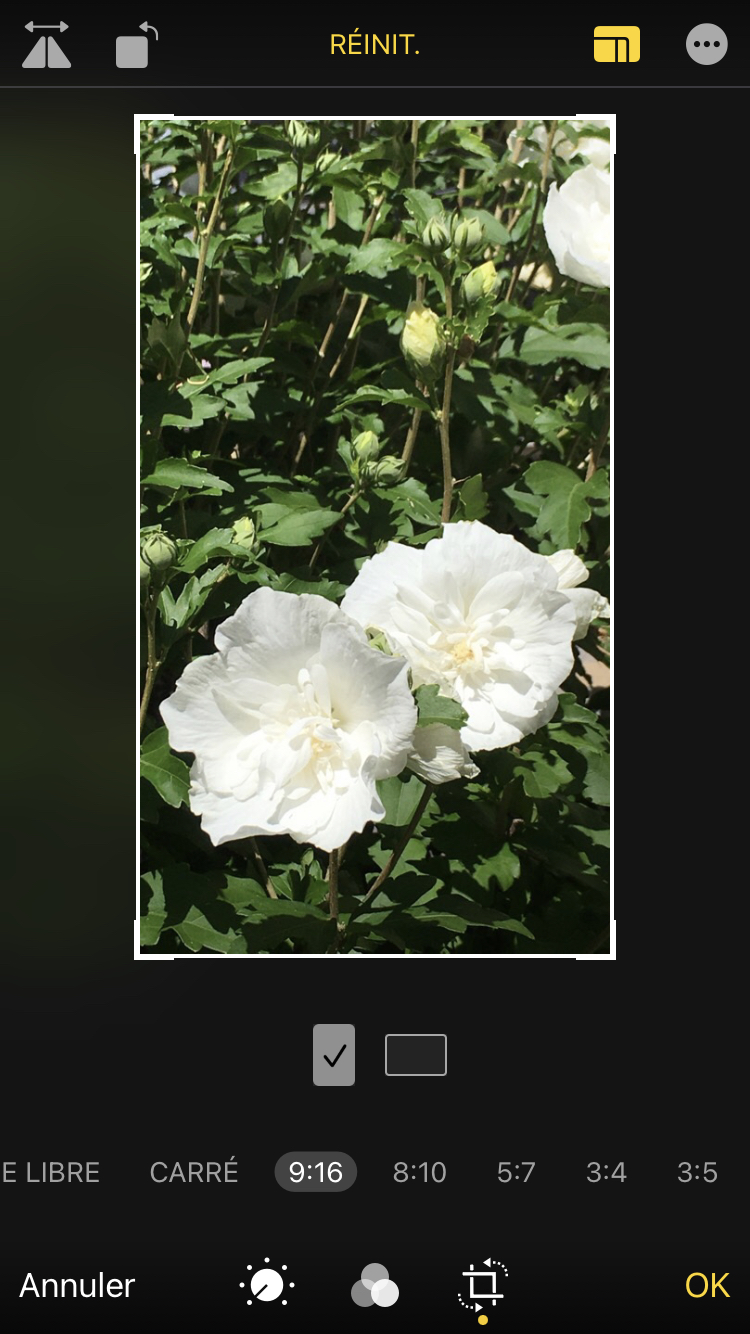Rotate the photo counterclockwise
750x1334 pixels.
pos(136,45)
